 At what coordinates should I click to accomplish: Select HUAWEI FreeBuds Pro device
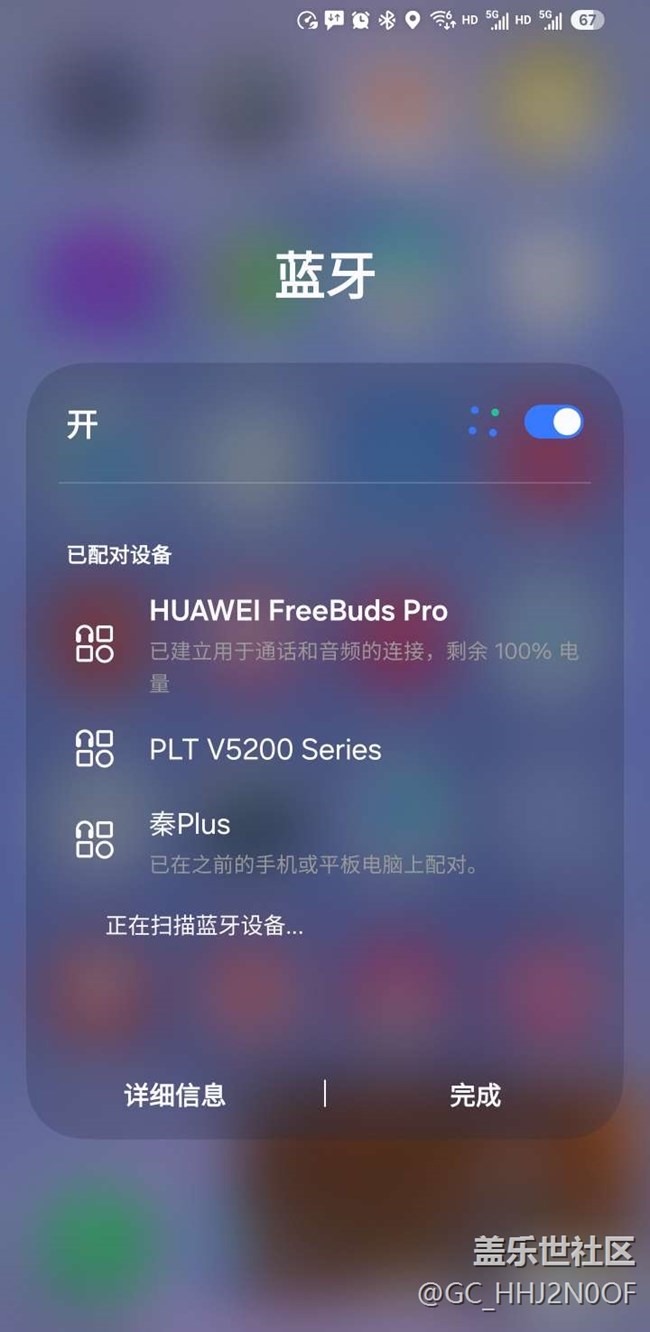(325, 644)
